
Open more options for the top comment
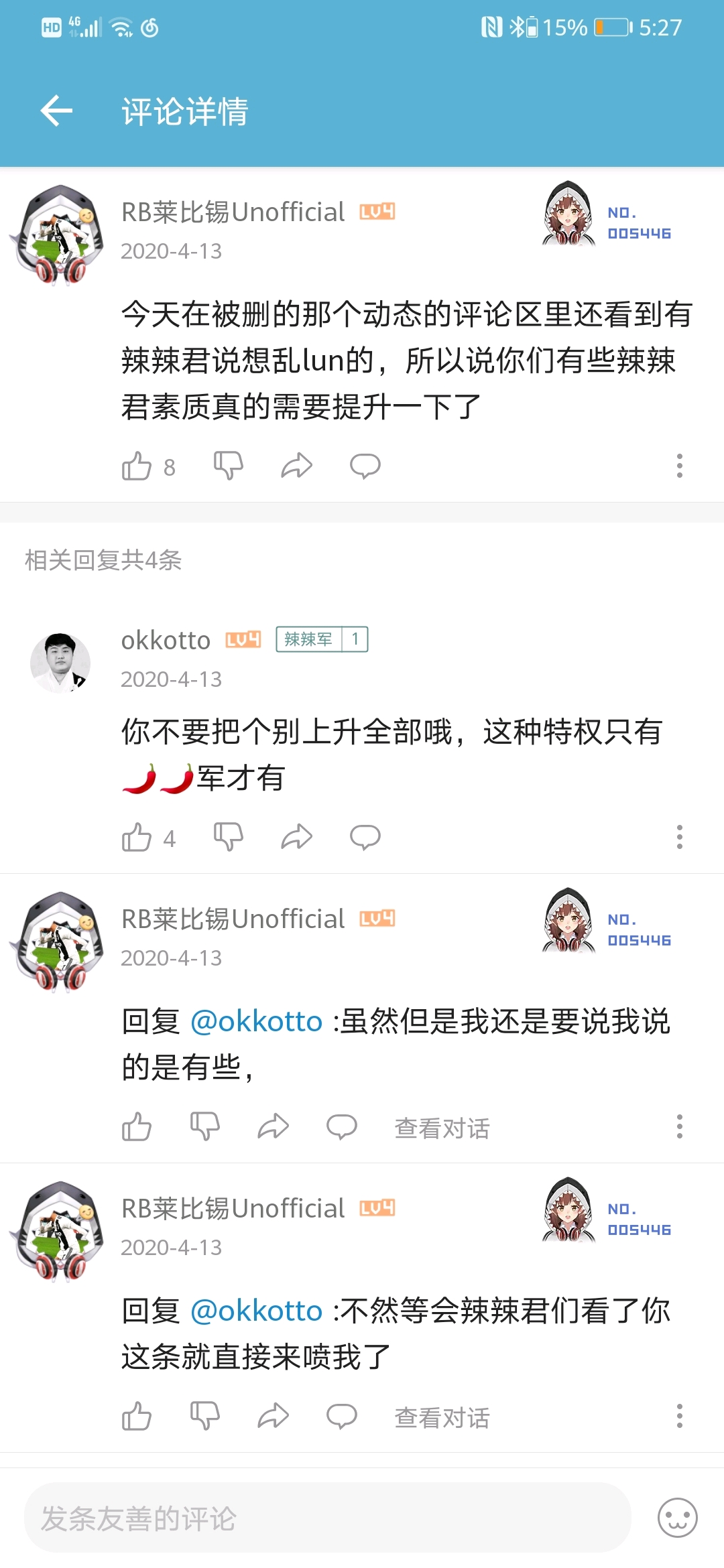click(x=679, y=466)
